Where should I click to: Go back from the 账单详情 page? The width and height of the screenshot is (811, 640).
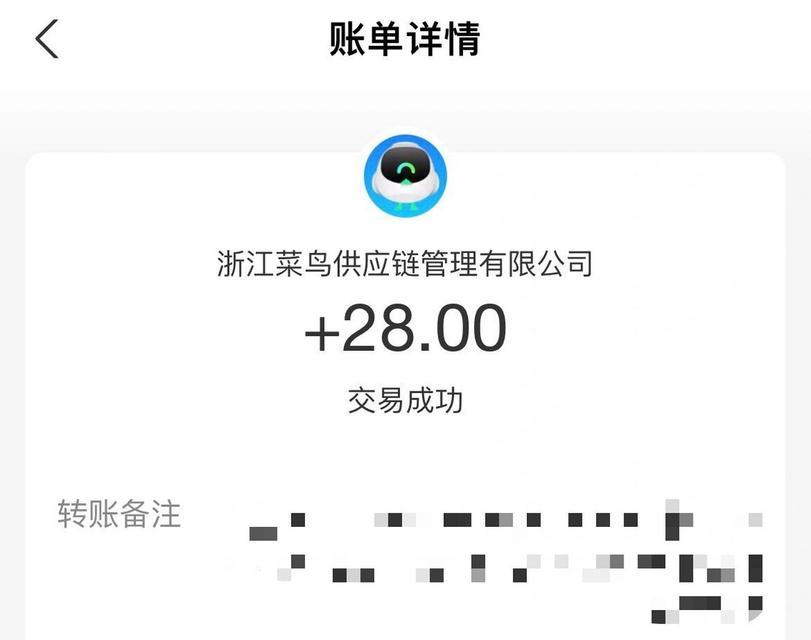(x=47, y=39)
